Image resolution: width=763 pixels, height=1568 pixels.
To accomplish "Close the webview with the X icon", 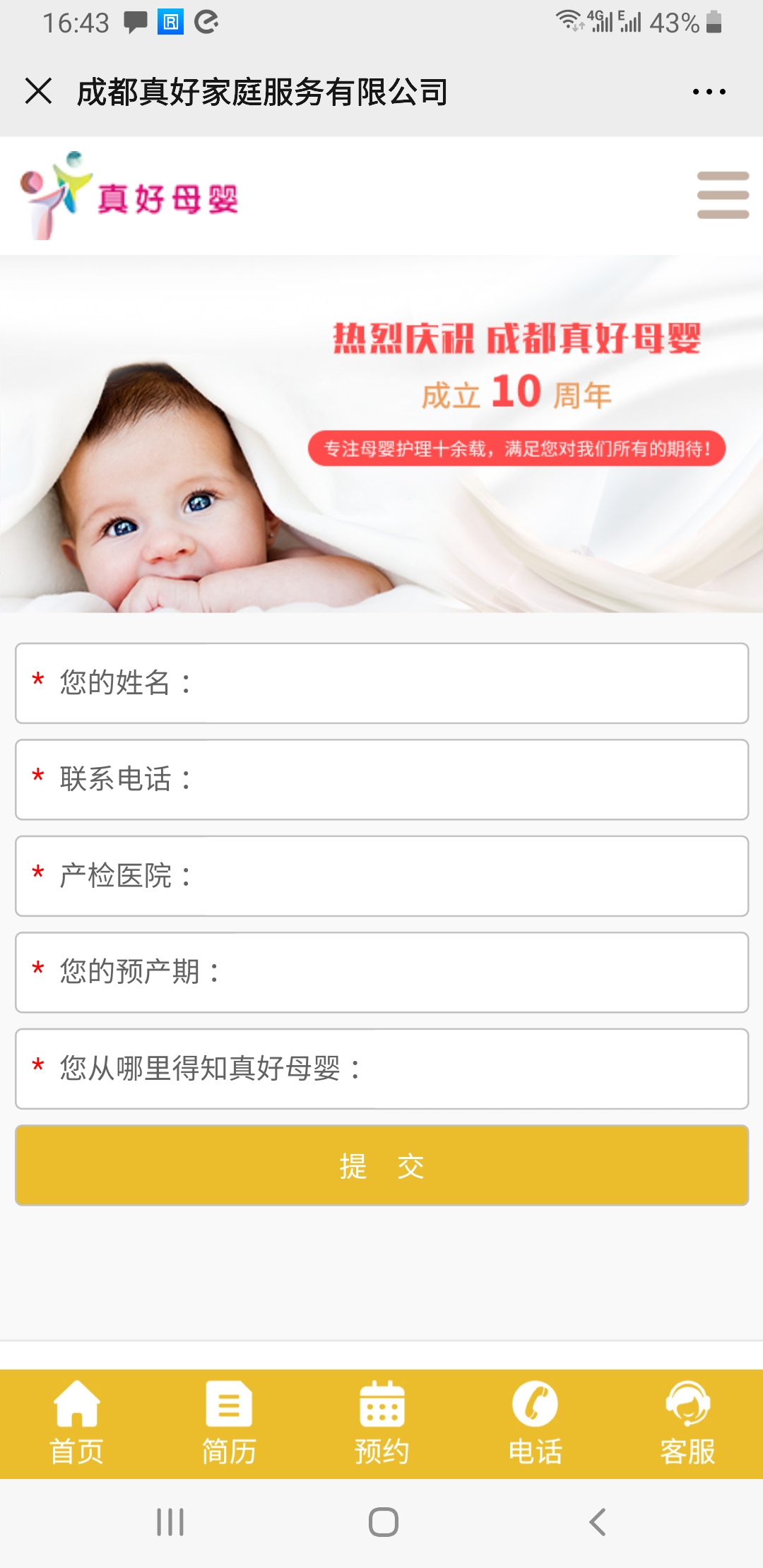I will [x=38, y=92].
